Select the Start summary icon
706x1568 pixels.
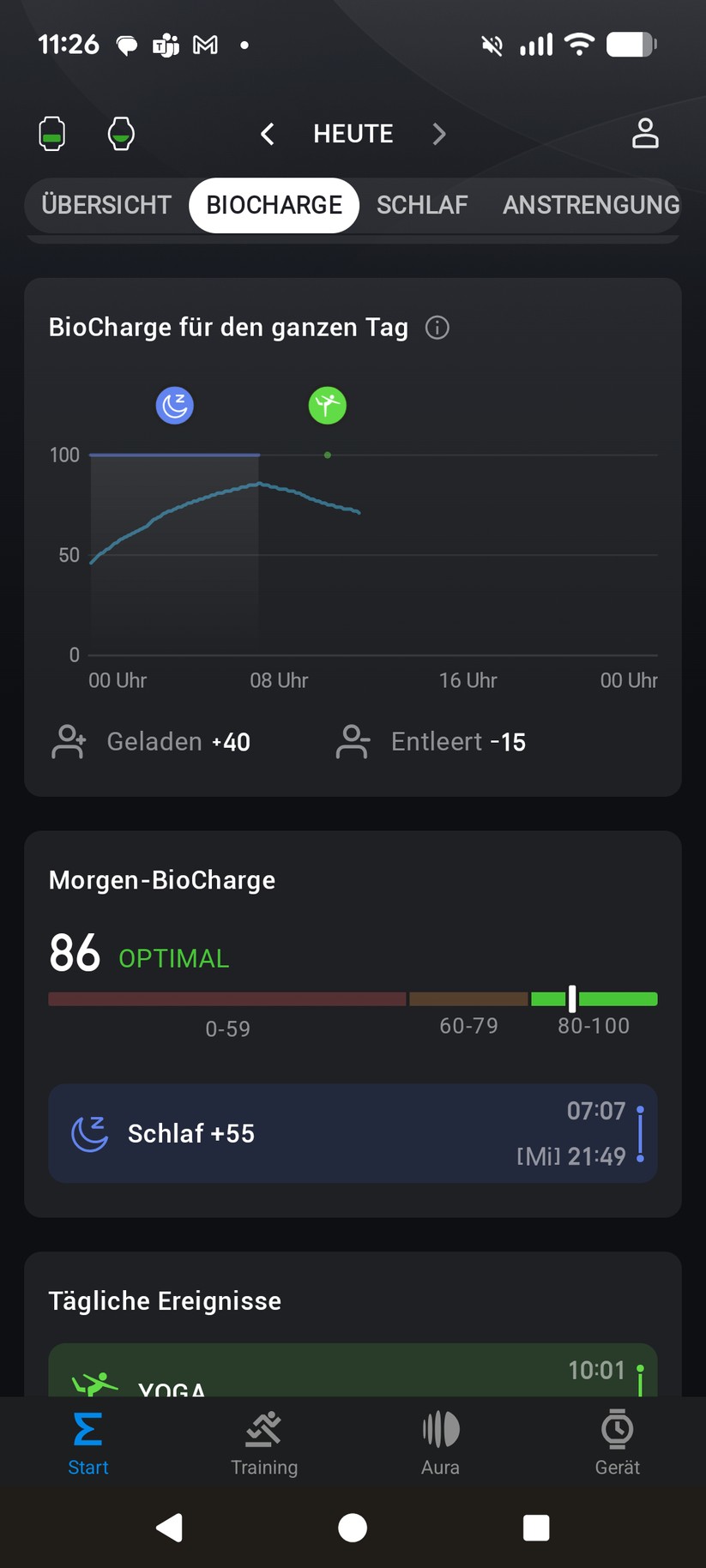point(87,1441)
